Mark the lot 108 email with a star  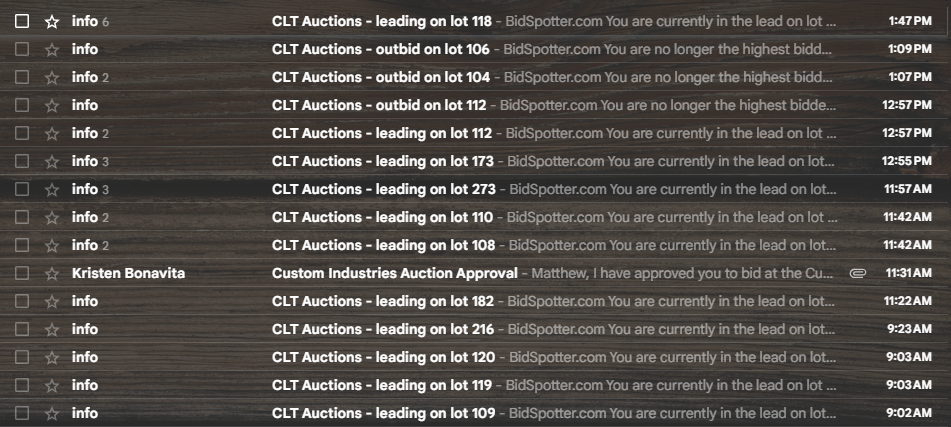(52, 245)
